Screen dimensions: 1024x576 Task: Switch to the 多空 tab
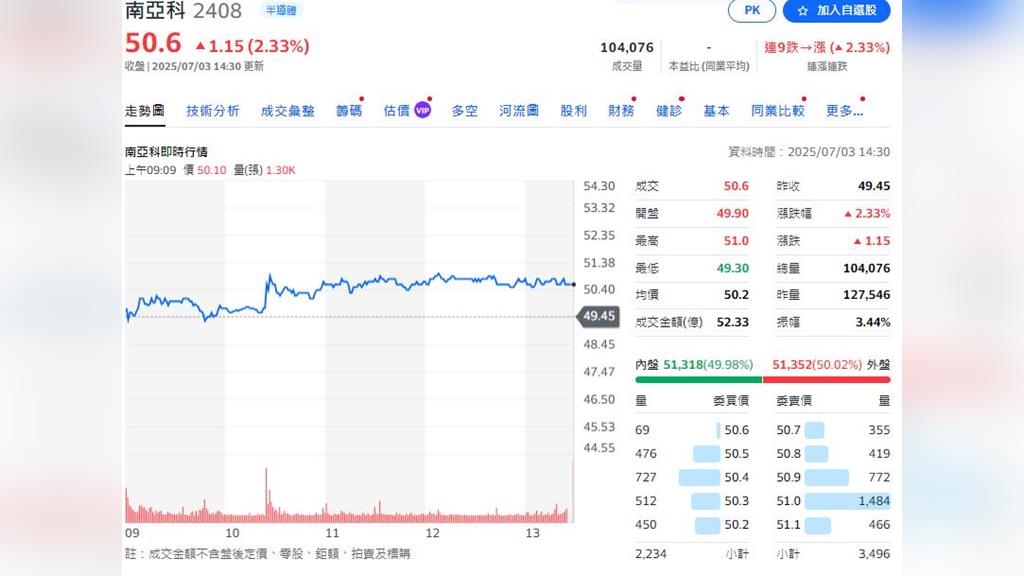[x=464, y=111]
